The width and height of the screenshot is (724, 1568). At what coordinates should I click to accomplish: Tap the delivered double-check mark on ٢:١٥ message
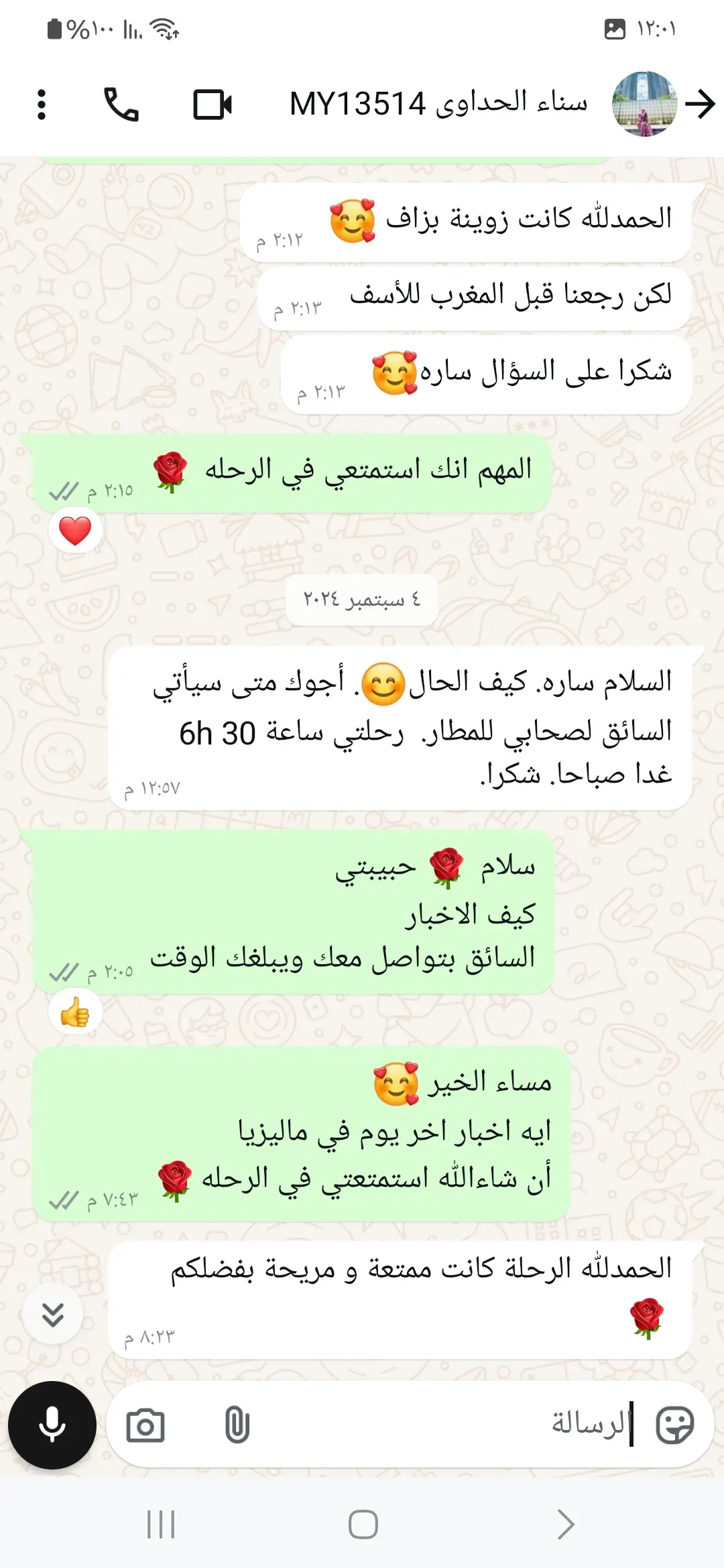(62, 490)
